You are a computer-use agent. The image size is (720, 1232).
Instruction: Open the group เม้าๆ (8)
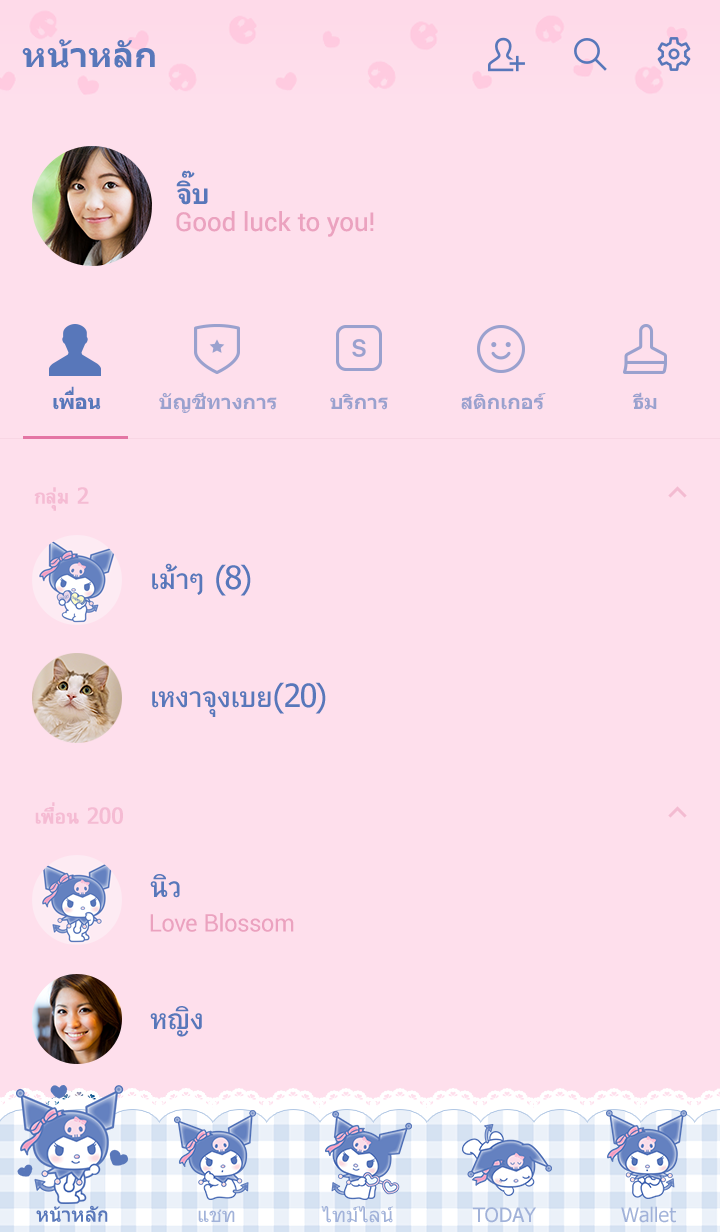[200, 580]
